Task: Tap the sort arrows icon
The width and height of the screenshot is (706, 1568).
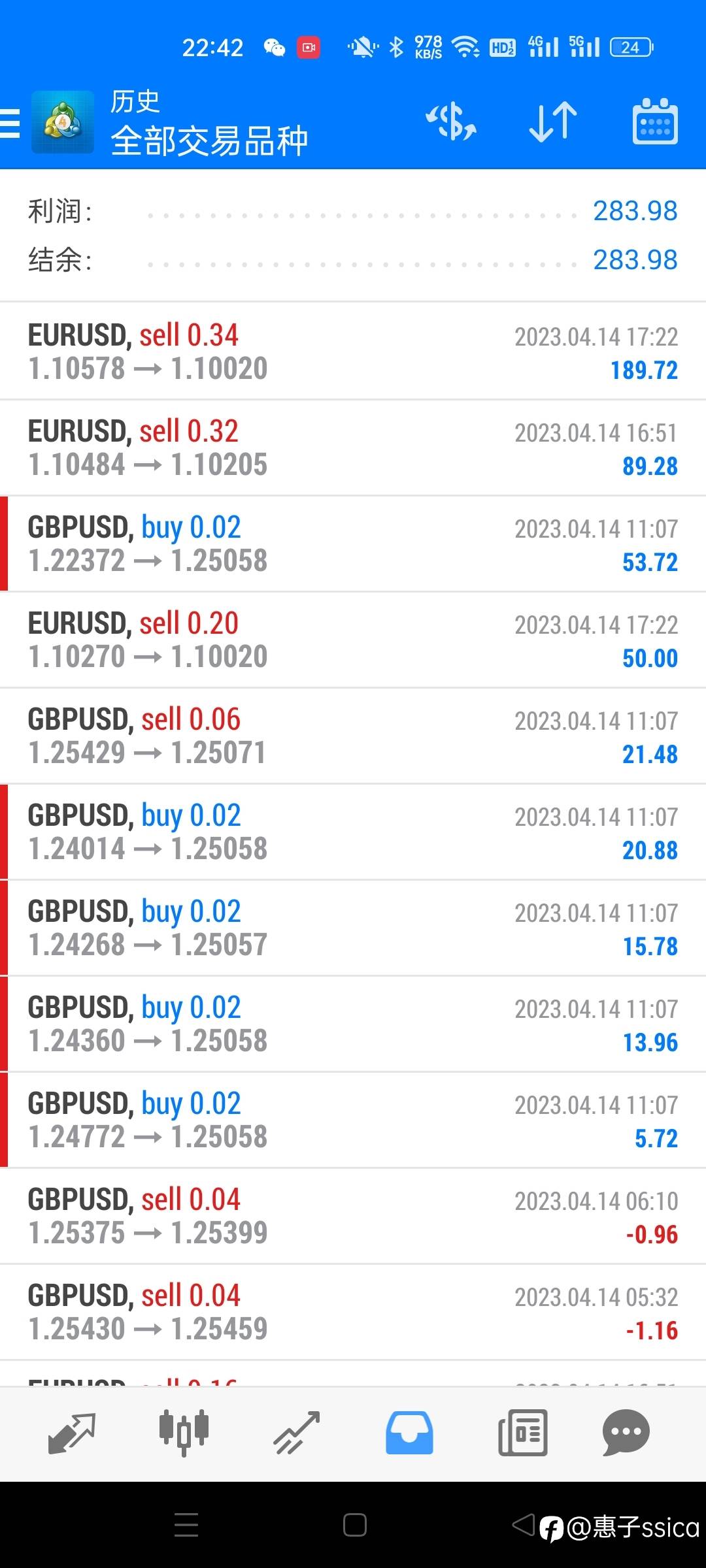Action: [x=553, y=122]
